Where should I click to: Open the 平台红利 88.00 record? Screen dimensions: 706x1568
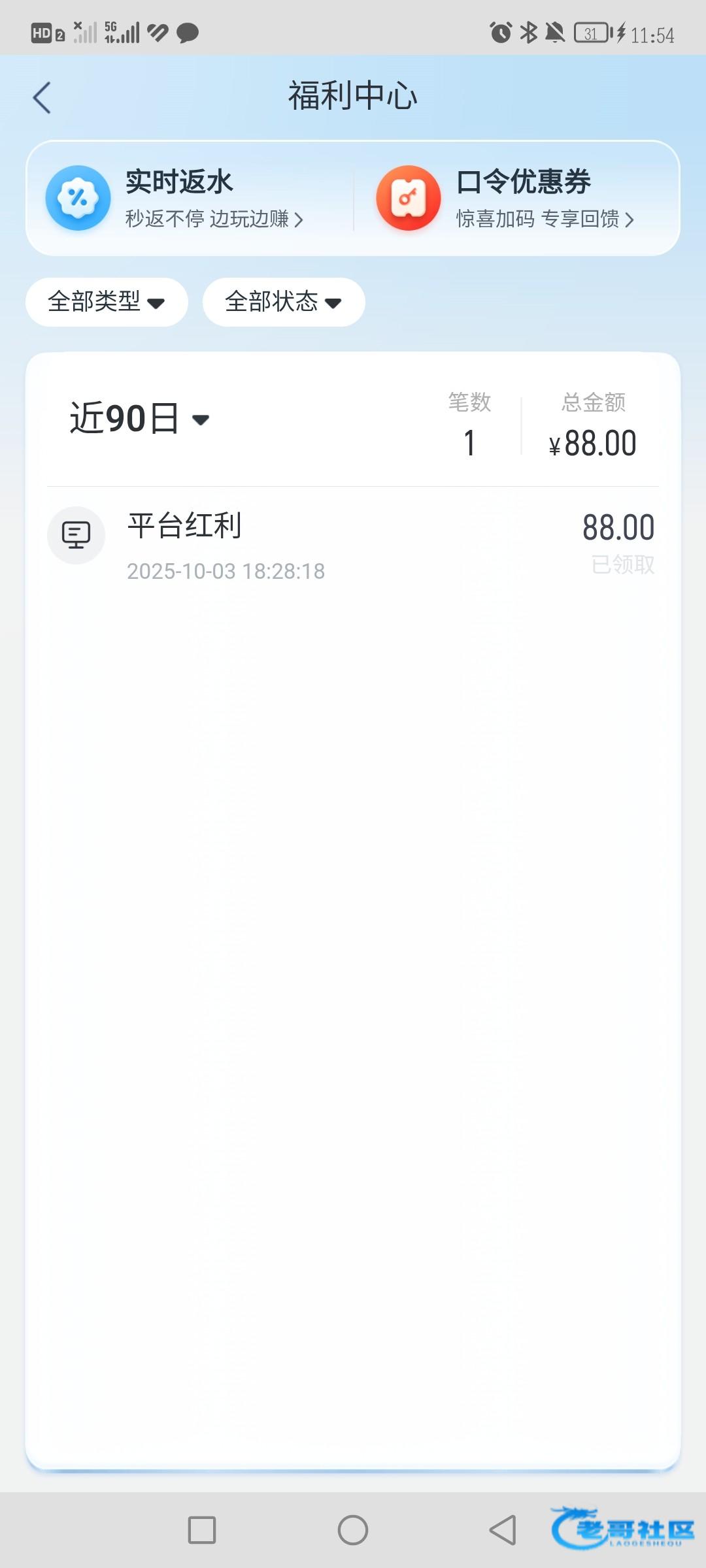click(353, 544)
